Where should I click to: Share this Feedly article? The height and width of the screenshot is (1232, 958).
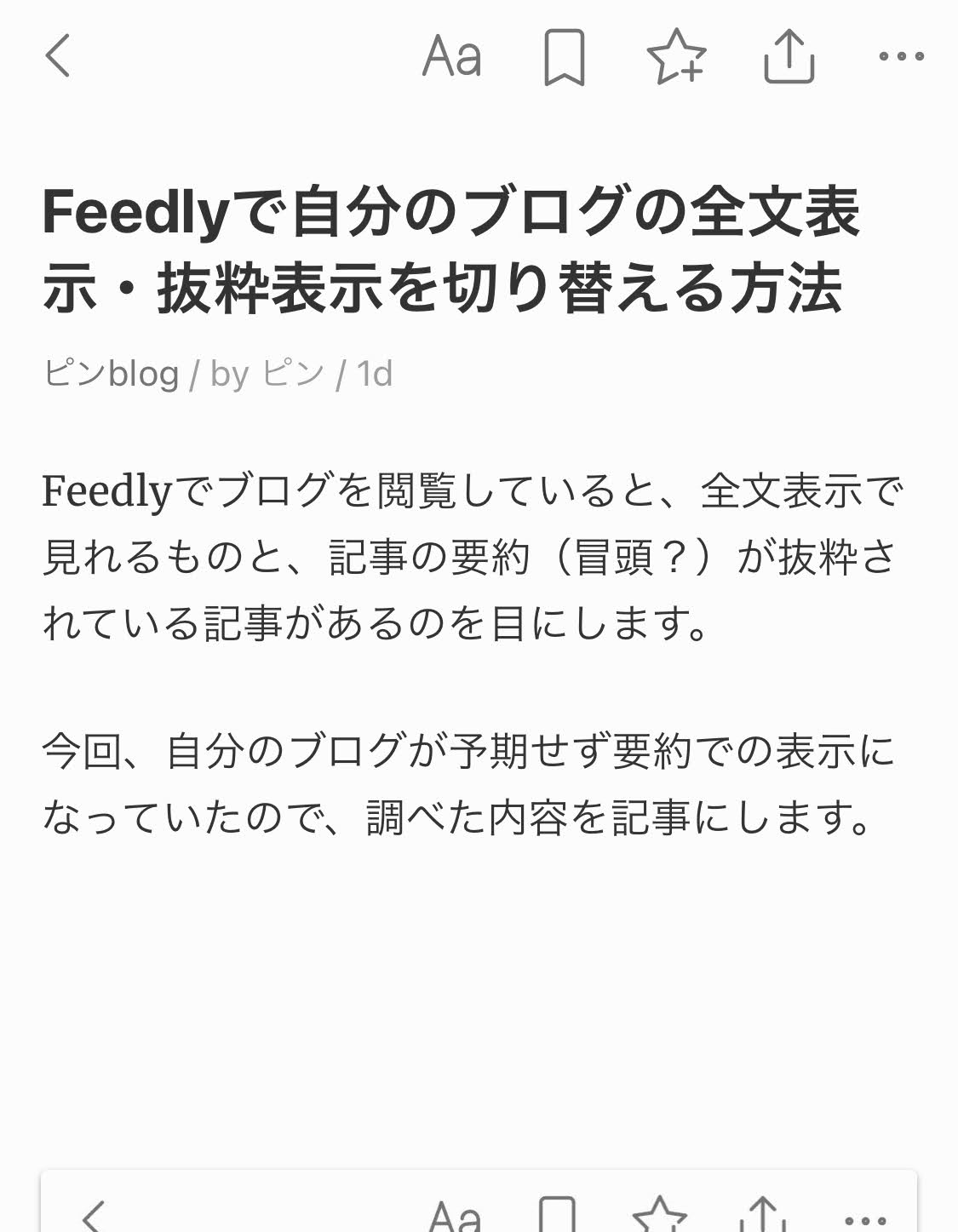click(x=789, y=56)
